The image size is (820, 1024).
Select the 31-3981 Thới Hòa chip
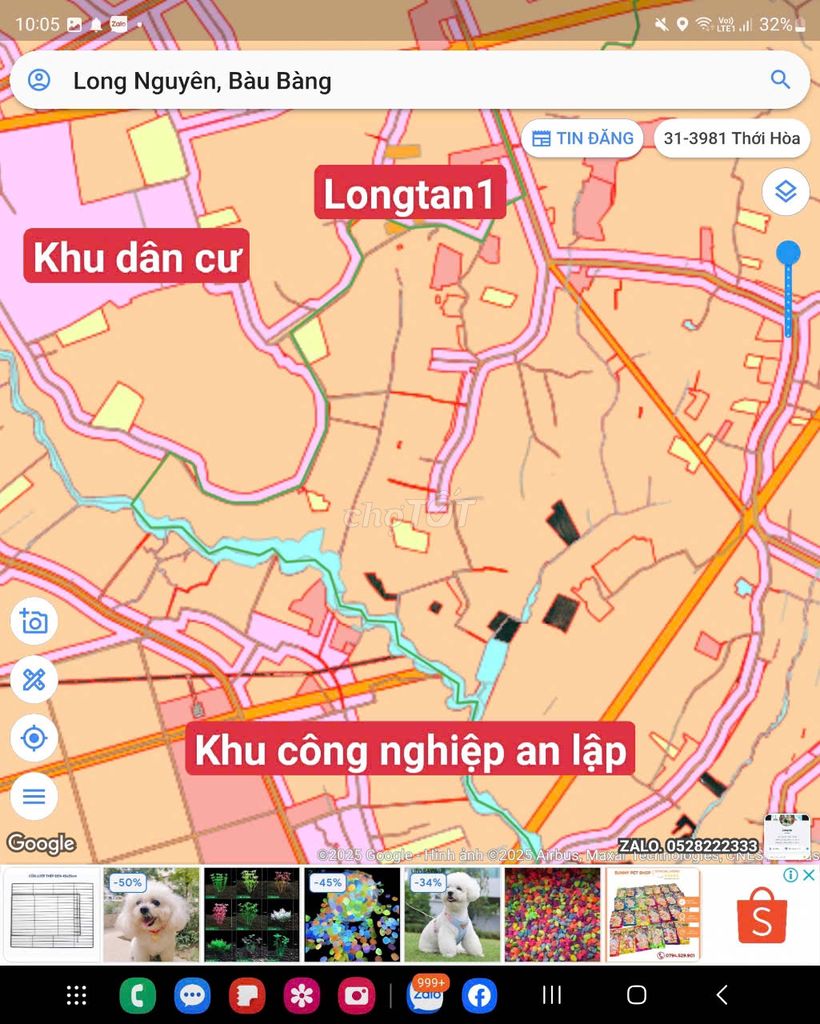732,138
